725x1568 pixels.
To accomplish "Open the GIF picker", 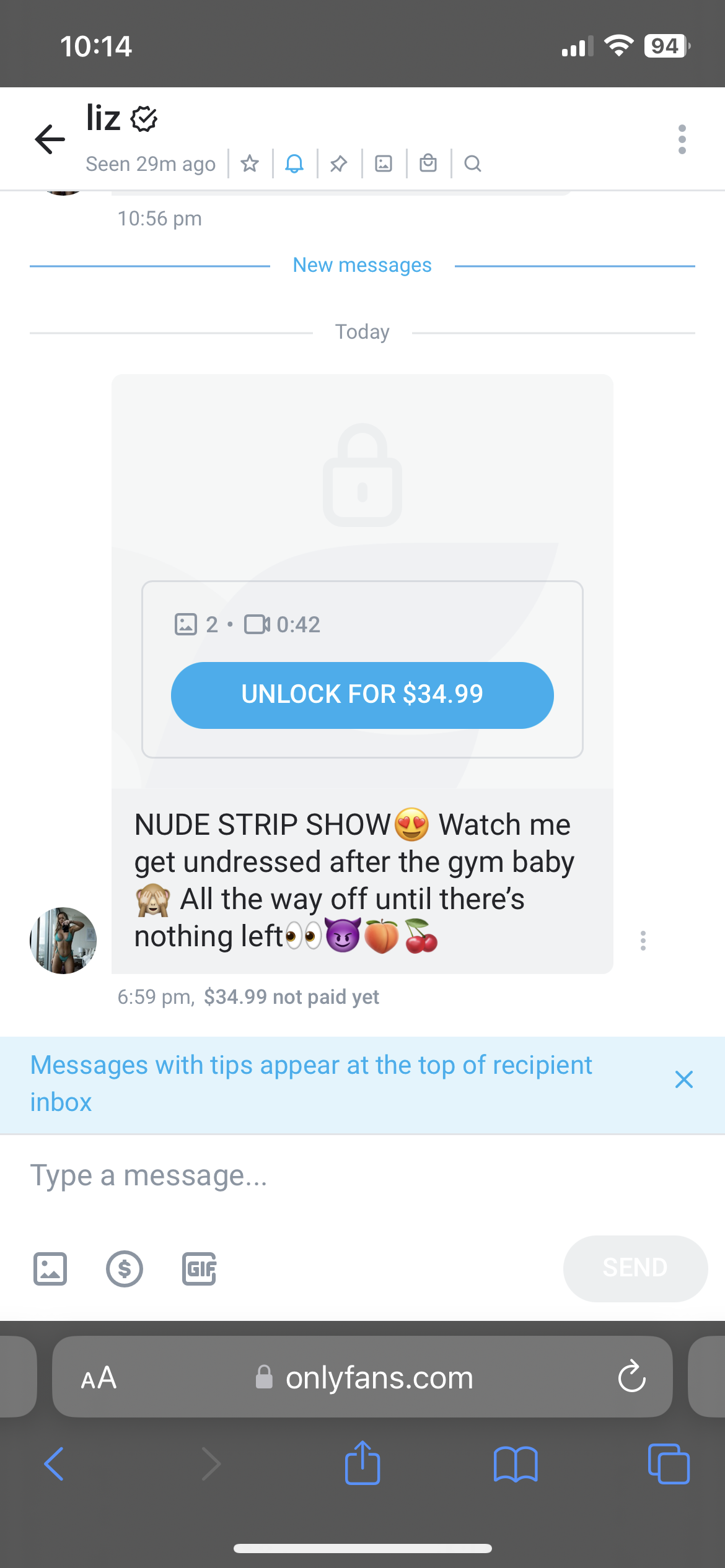I will click(199, 1268).
